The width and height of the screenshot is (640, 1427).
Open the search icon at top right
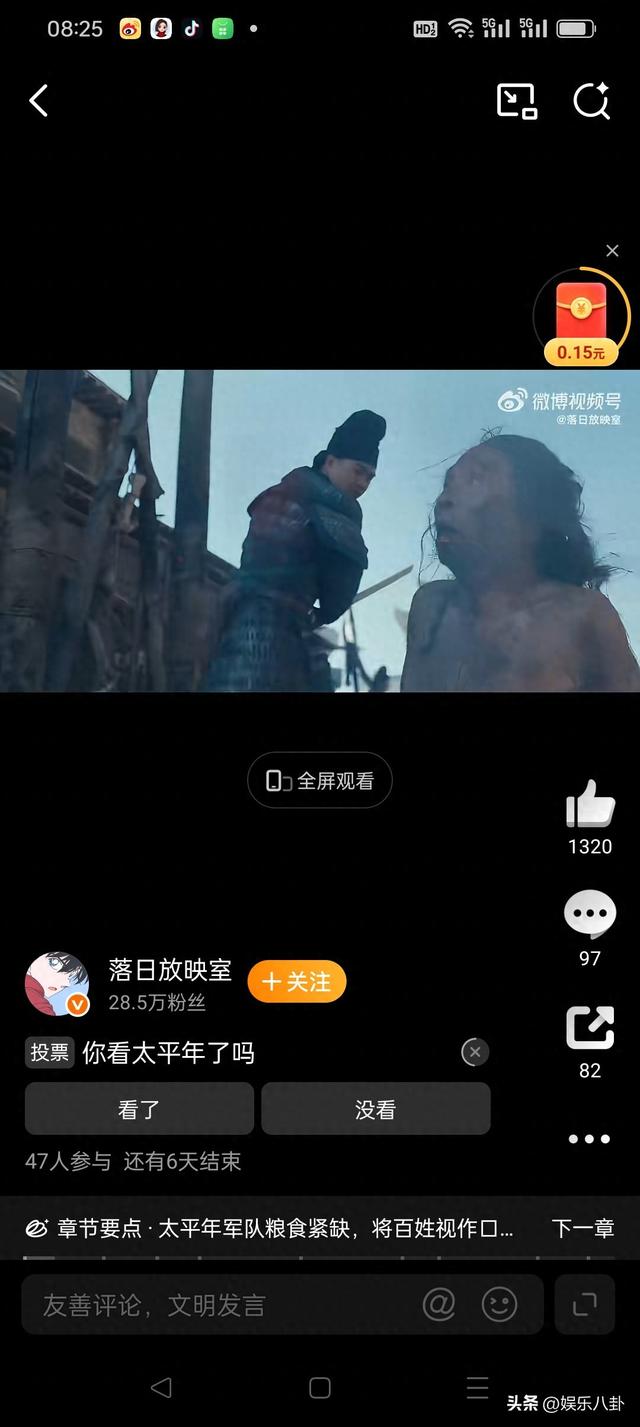click(591, 101)
